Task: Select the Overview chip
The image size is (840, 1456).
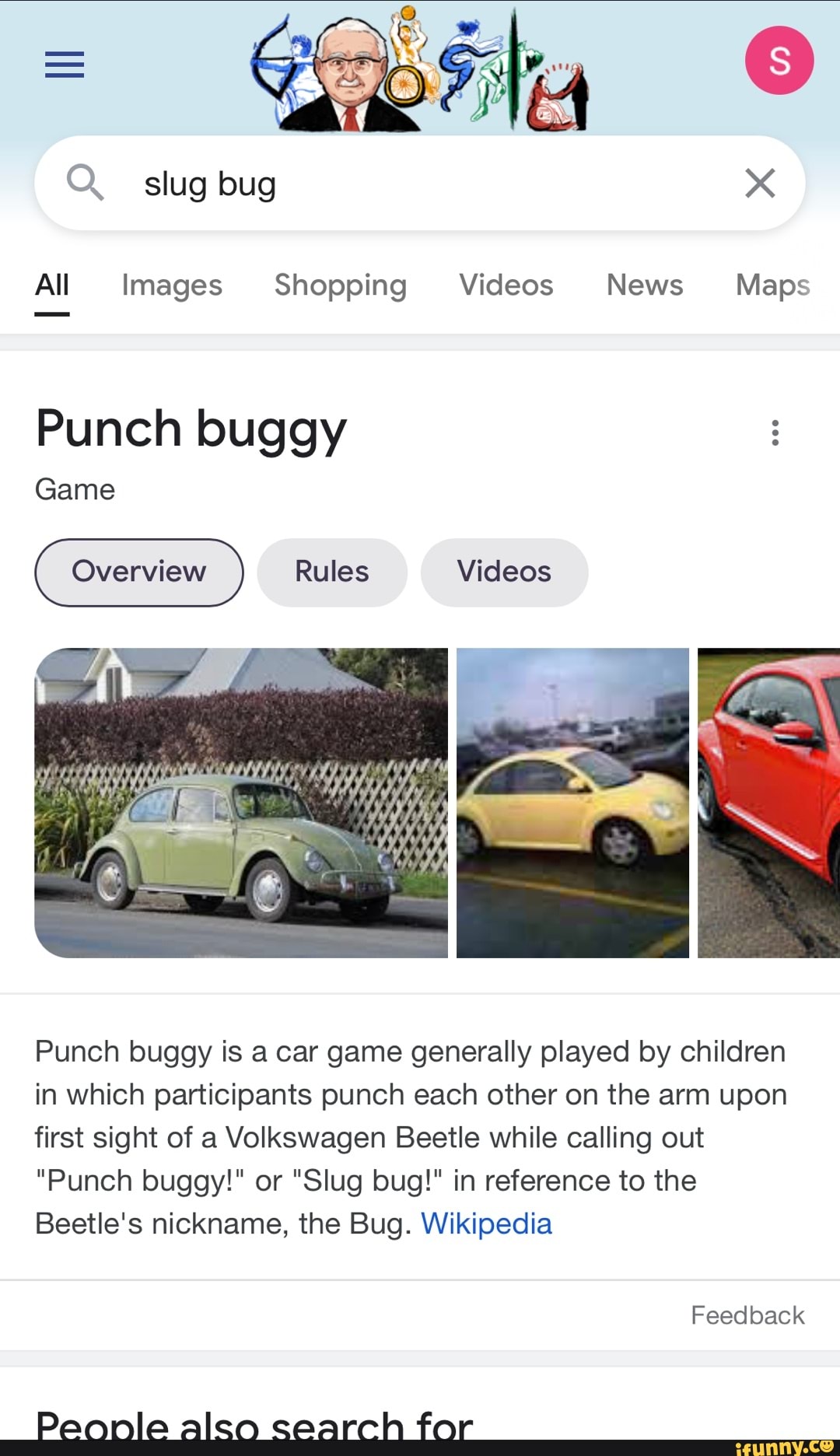Action: pyautogui.click(x=139, y=572)
